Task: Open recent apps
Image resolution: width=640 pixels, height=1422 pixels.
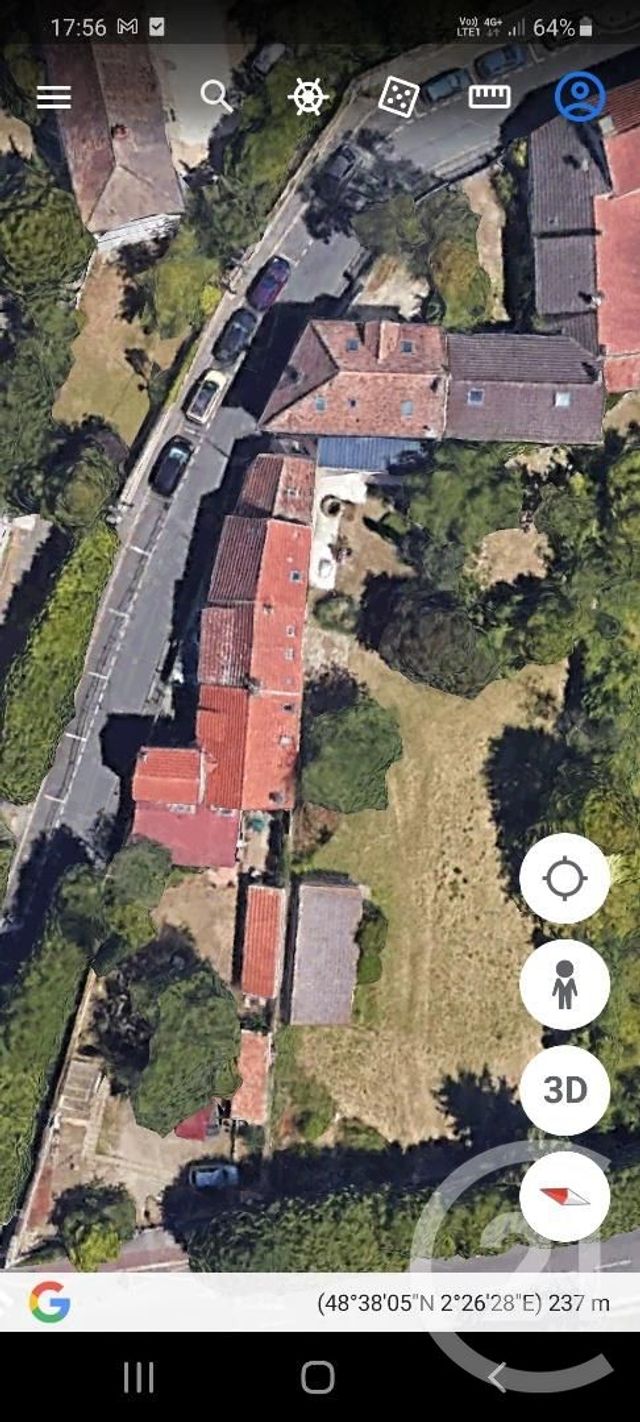Action: [x=138, y=1377]
